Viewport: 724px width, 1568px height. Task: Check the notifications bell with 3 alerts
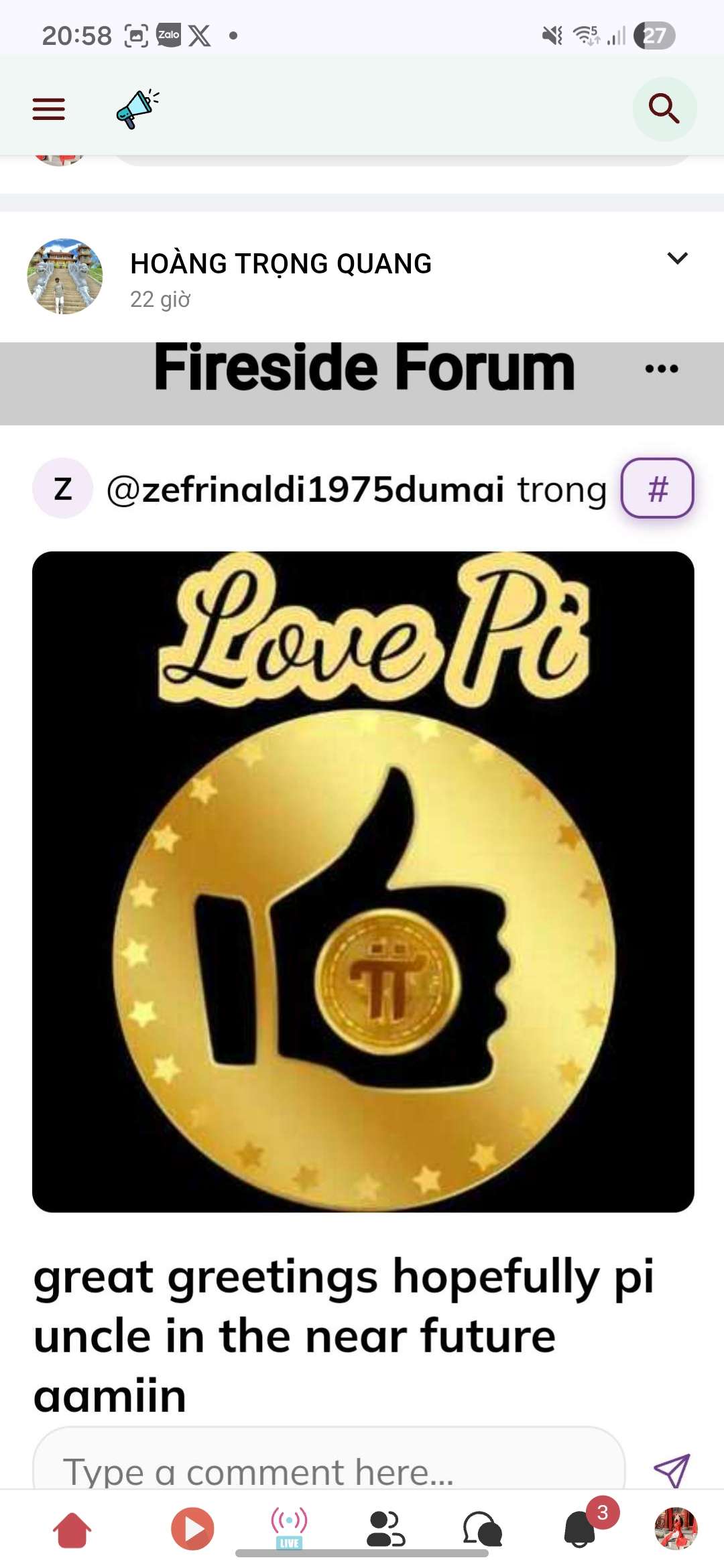pyautogui.click(x=581, y=1529)
